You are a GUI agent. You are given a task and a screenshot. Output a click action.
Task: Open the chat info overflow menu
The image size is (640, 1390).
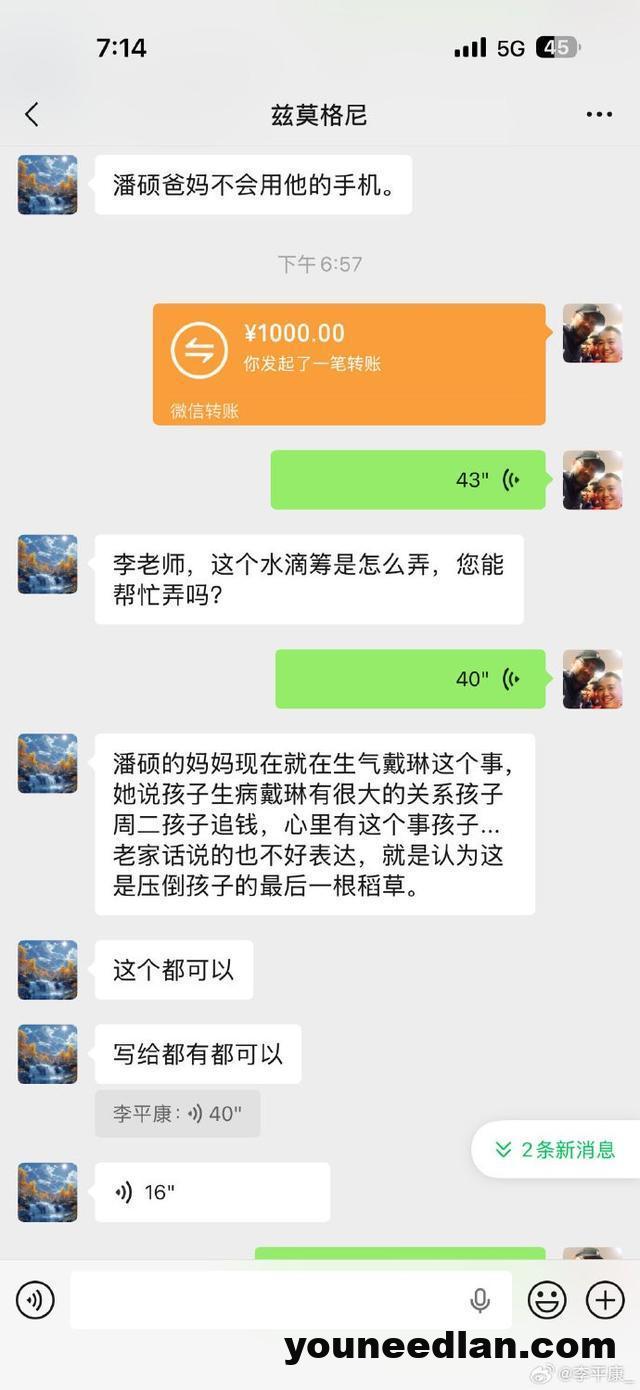click(x=599, y=115)
